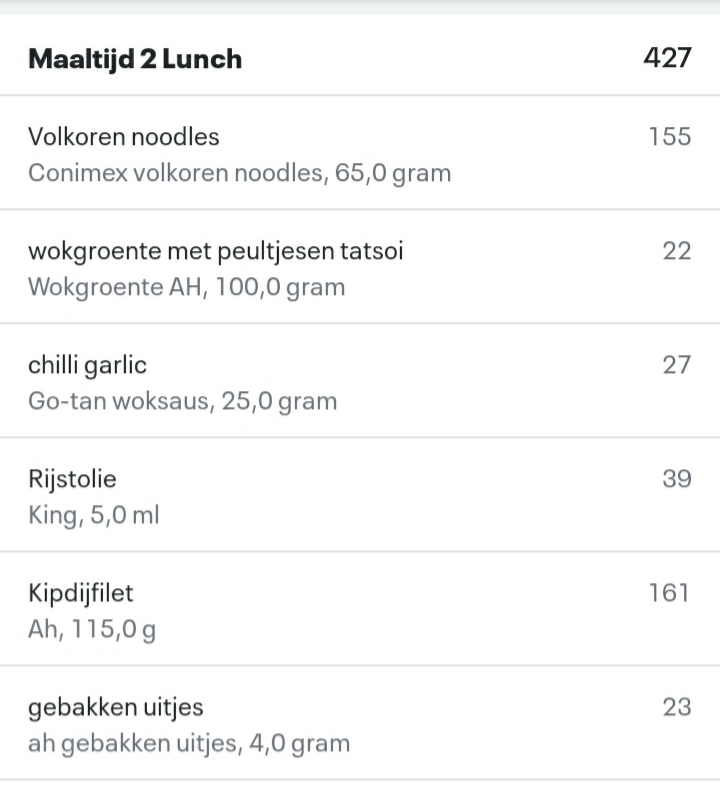The height and width of the screenshot is (804, 720).
Task: Open the Maaltijd 2 Lunch meal header
Action: click(x=135, y=58)
